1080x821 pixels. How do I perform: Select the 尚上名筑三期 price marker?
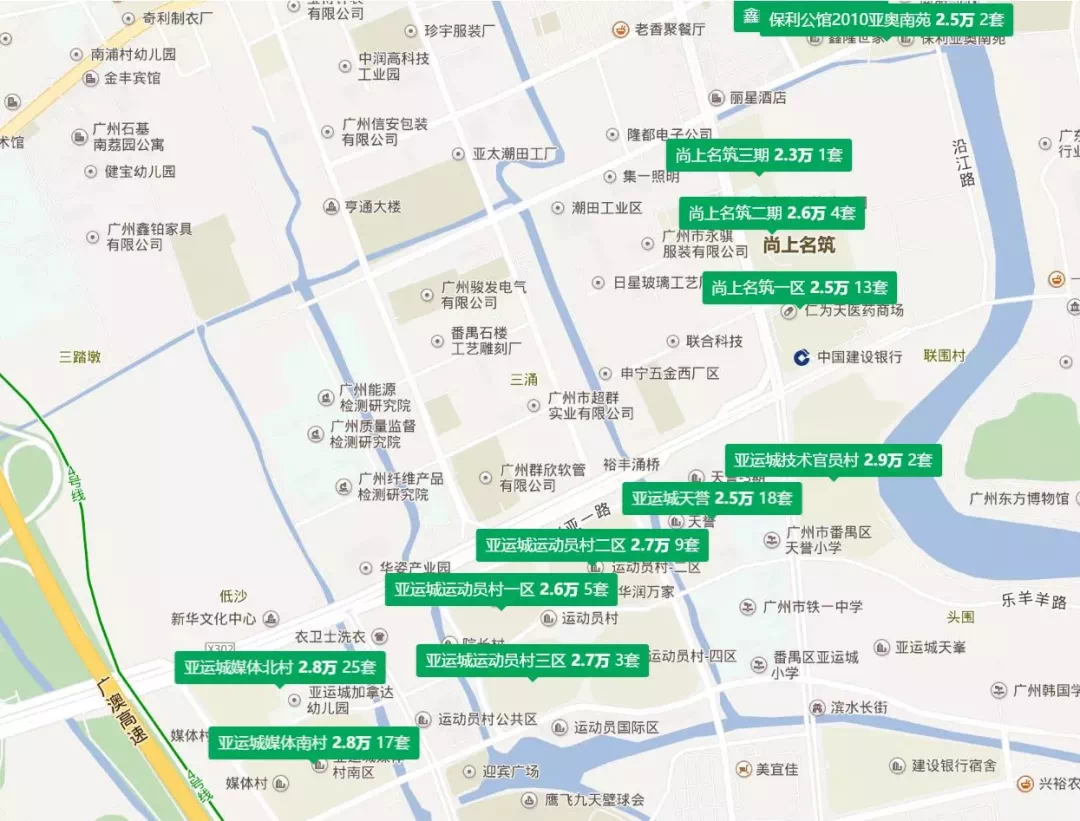pos(758,155)
